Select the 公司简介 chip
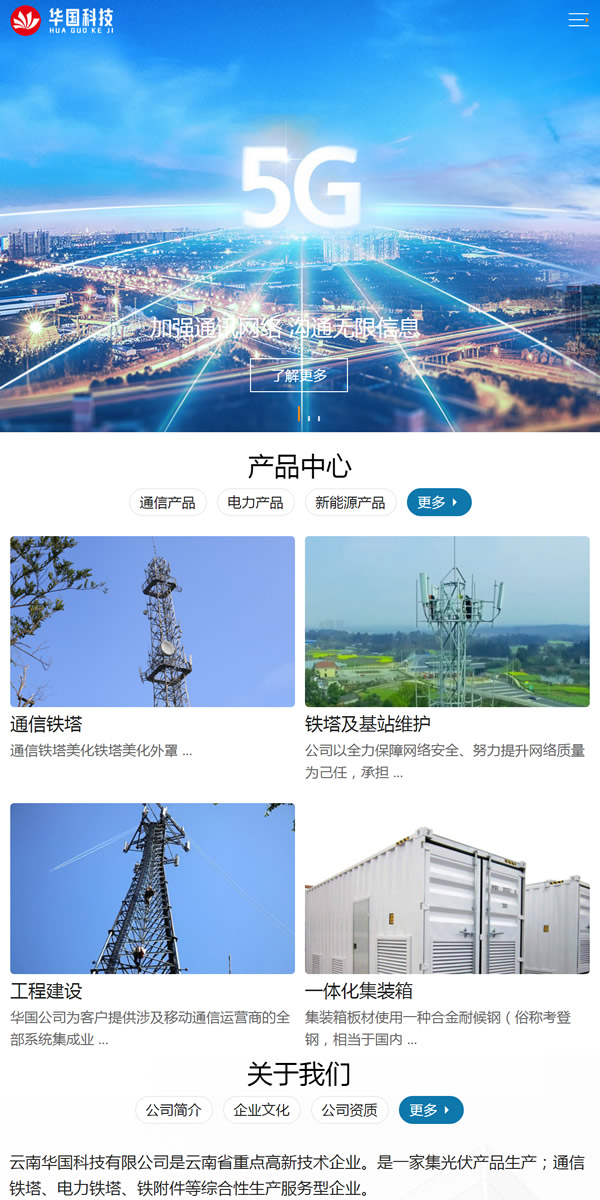The height and width of the screenshot is (1200, 600). click(174, 1110)
